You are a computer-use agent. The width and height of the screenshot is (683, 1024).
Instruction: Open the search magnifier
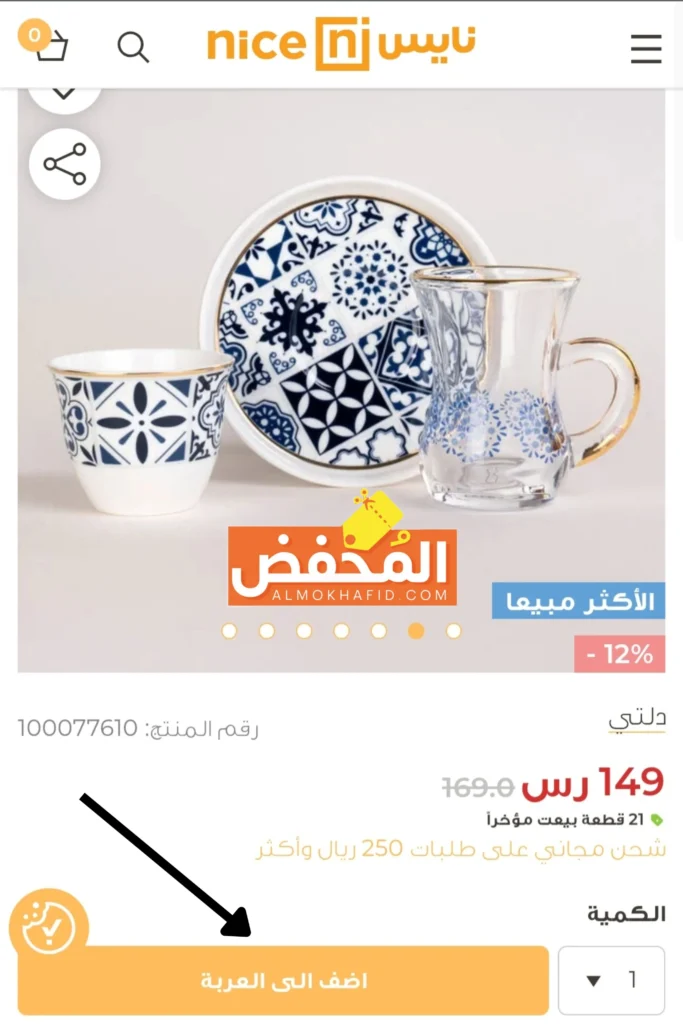coord(133,46)
